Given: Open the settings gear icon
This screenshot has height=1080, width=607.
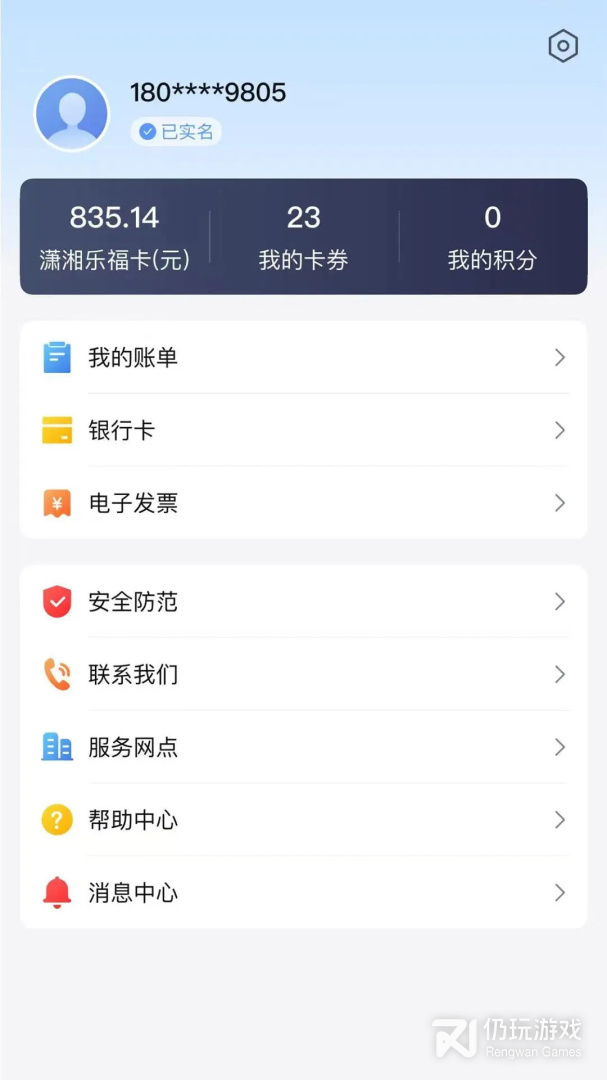Looking at the screenshot, I should coord(563,46).
